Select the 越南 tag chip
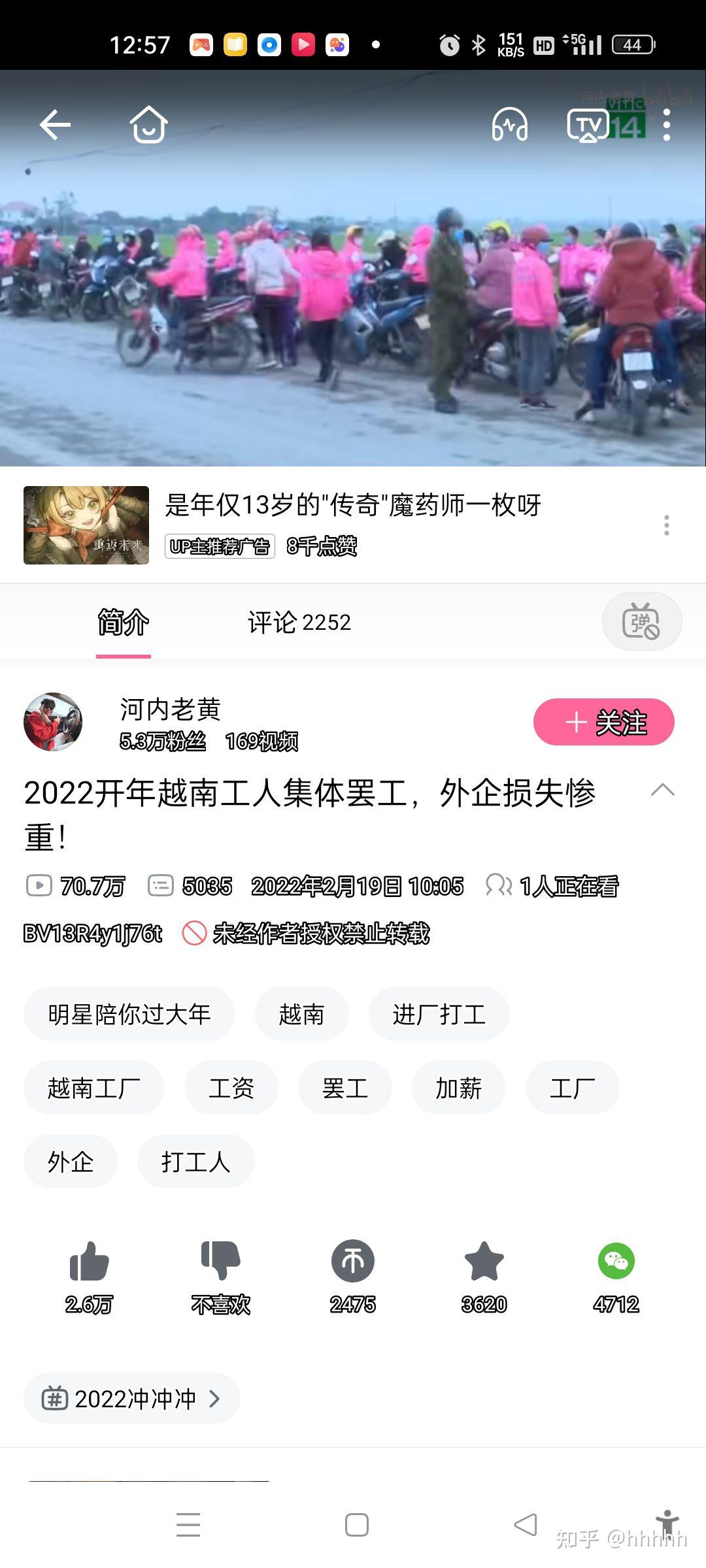The height and width of the screenshot is (1568, 706). click(x=301, y=1014)
